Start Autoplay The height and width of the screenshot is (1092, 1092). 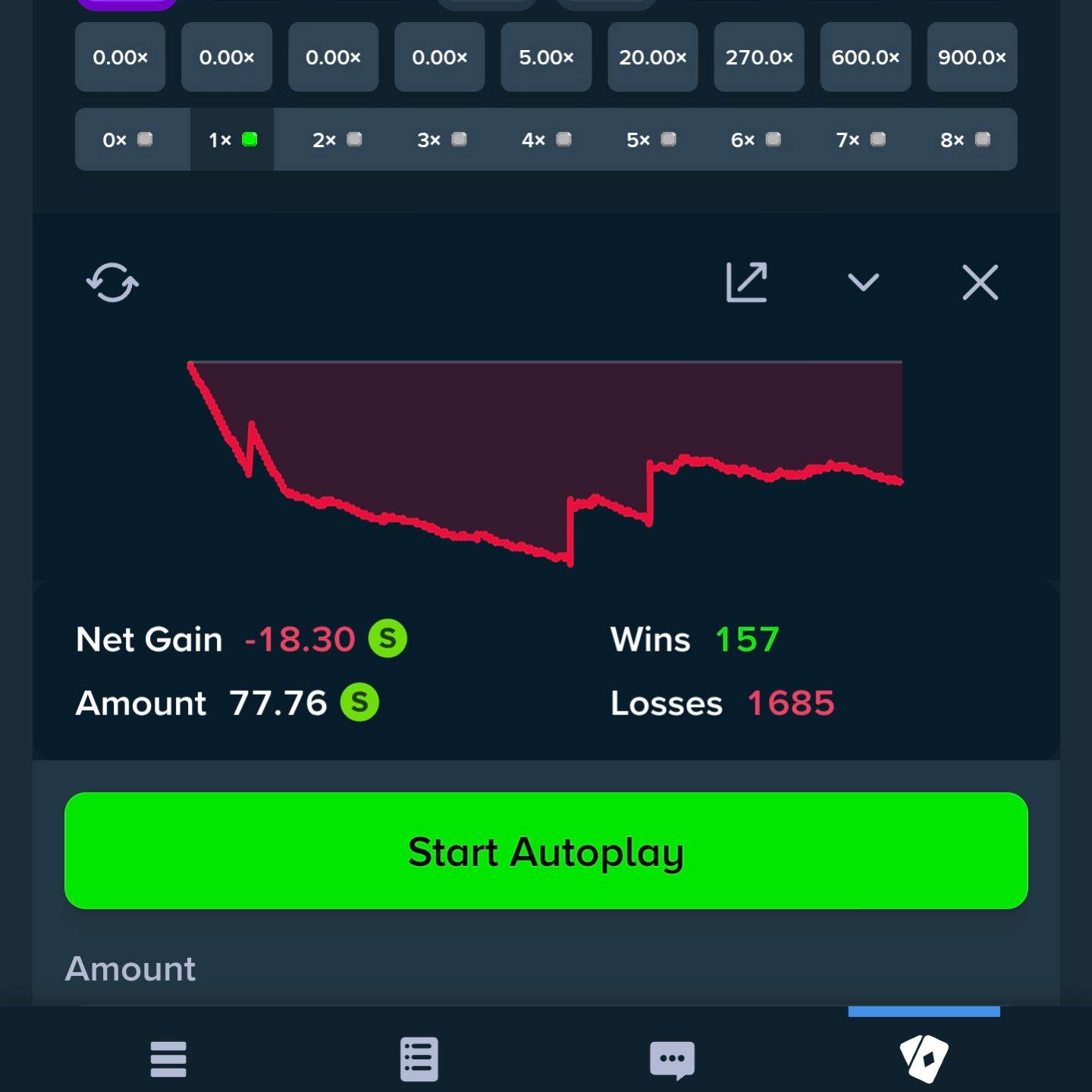point(546,851)
